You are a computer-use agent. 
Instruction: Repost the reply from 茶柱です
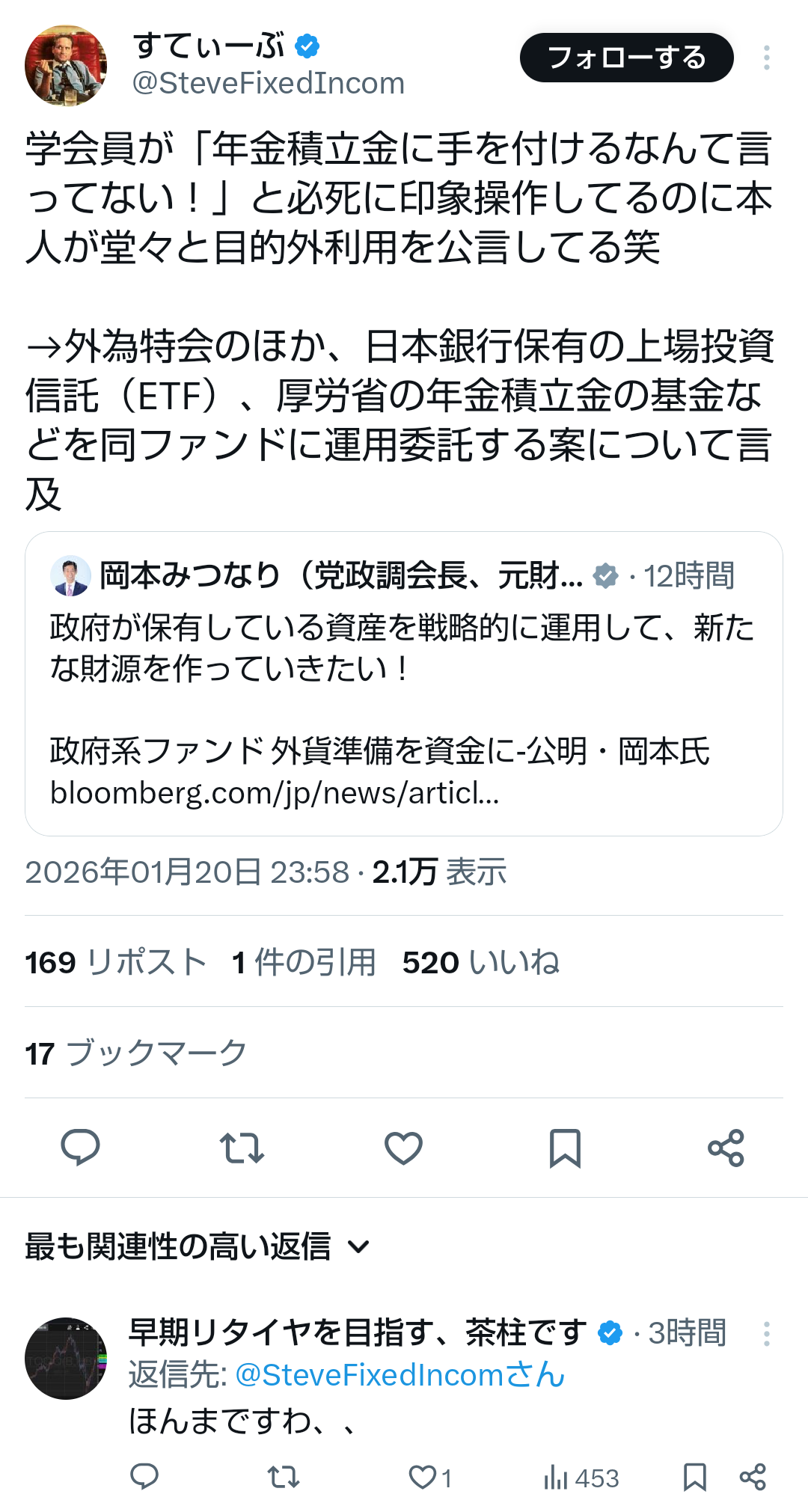[x=284, y=1478]
